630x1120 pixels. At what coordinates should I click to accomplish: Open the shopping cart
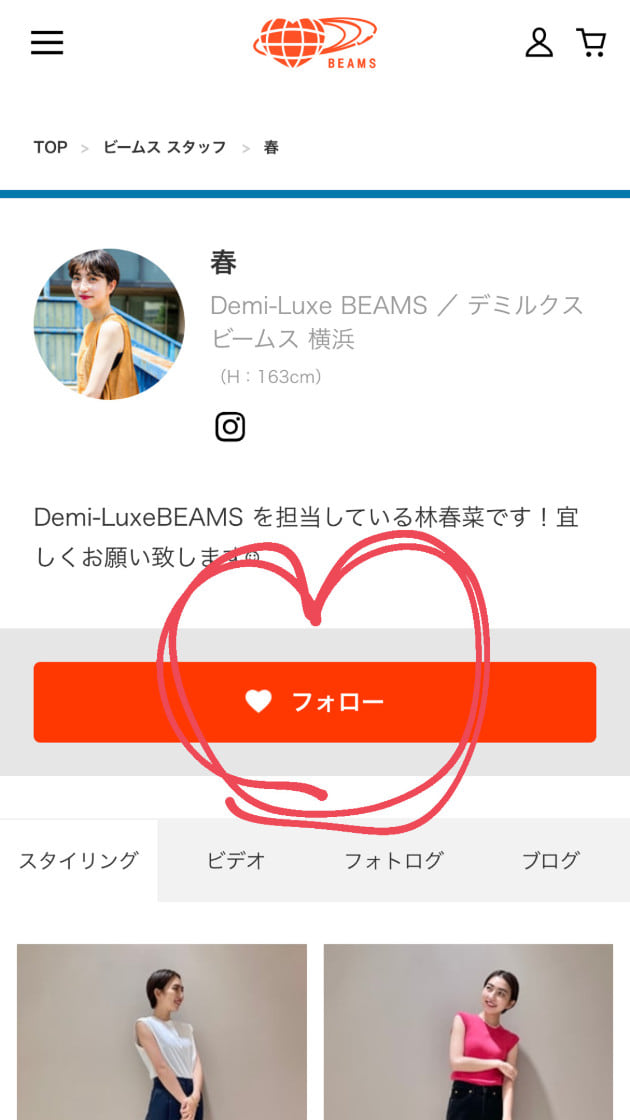pos(592,42)
